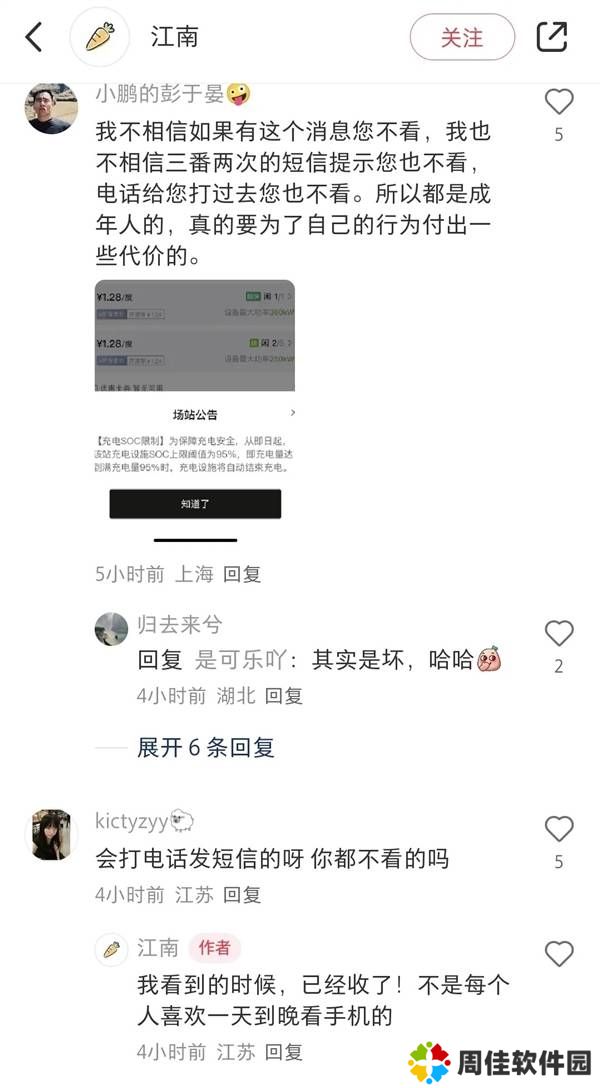
Task: Reply to 小鹏的彭于晏's comment from 上海
Action: coord(242,574)
